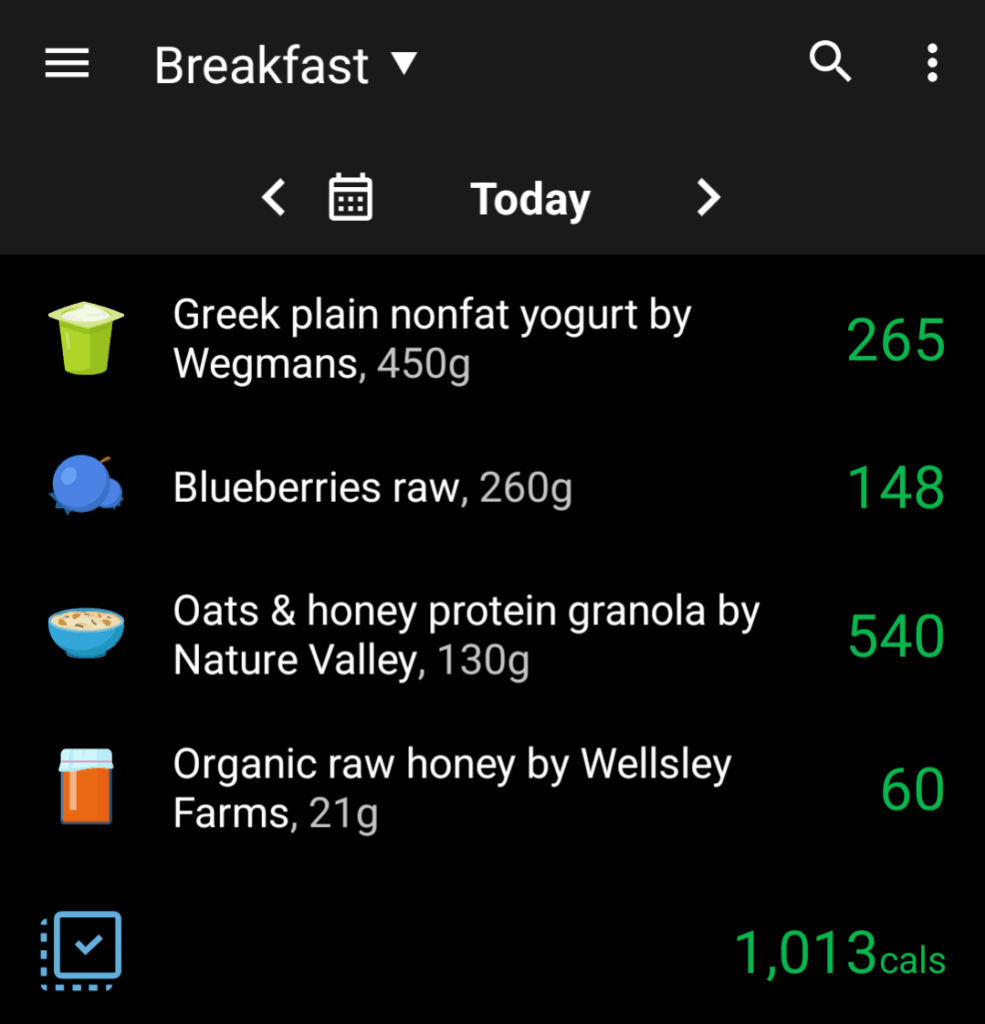Select the Breakfast header title
The width and height of the screenshot is (985, 1024).
coord(260,66)
